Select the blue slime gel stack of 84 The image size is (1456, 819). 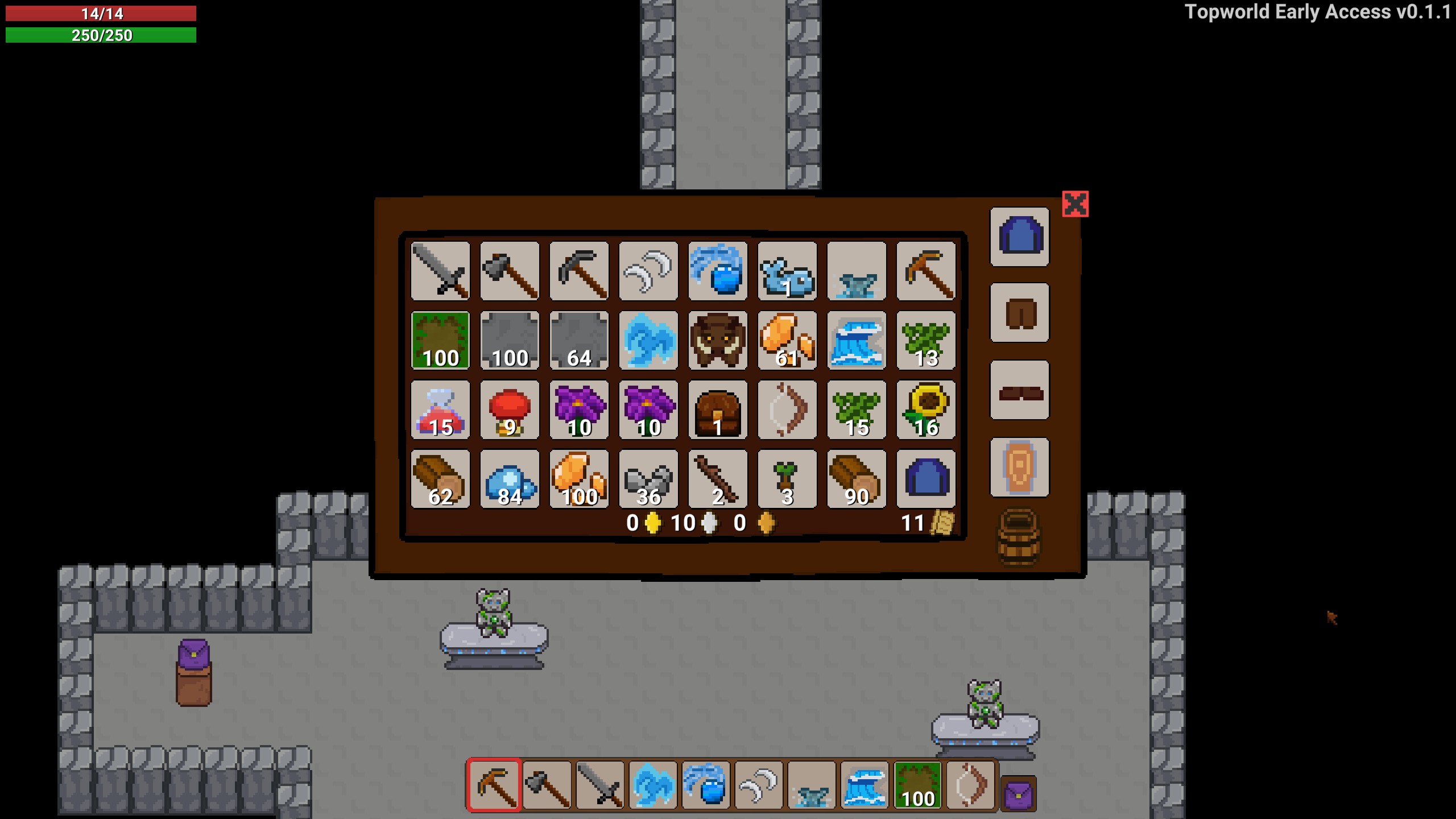tap(510, 479)
